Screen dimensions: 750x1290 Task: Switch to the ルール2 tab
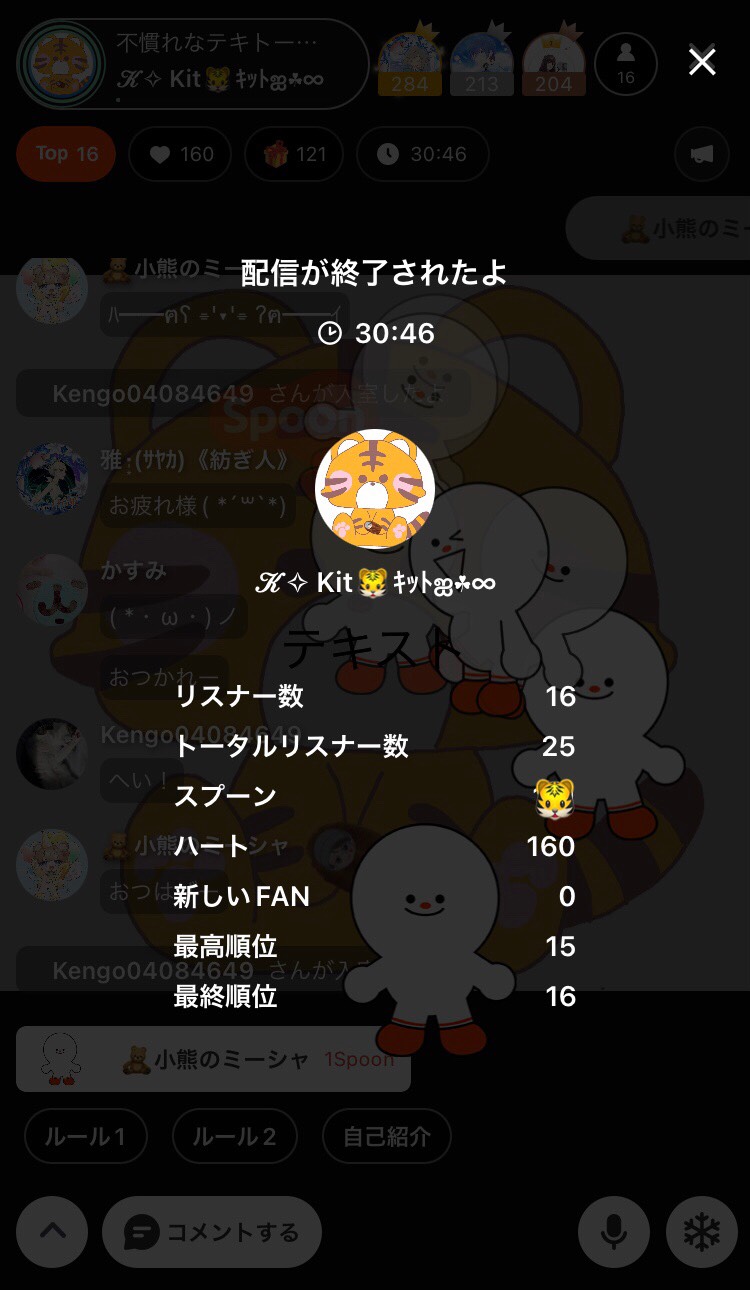pos(235,1136)
